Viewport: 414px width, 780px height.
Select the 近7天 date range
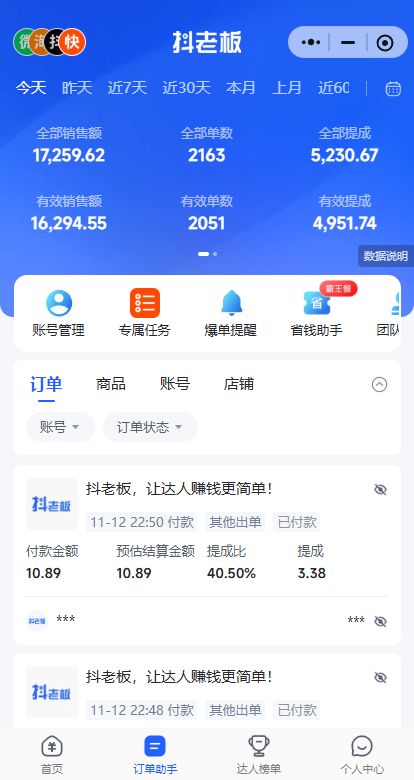pos(127,88)
